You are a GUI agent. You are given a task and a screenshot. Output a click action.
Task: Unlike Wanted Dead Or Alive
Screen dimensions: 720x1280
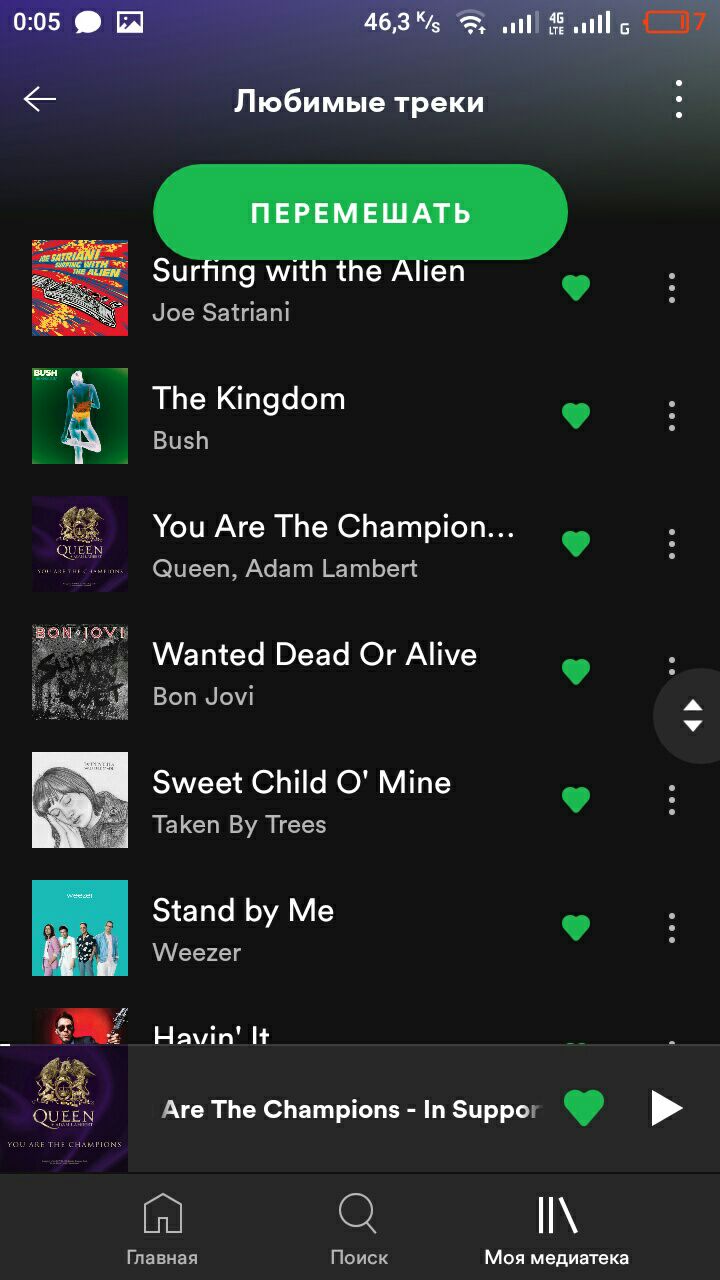pos(576,672)
